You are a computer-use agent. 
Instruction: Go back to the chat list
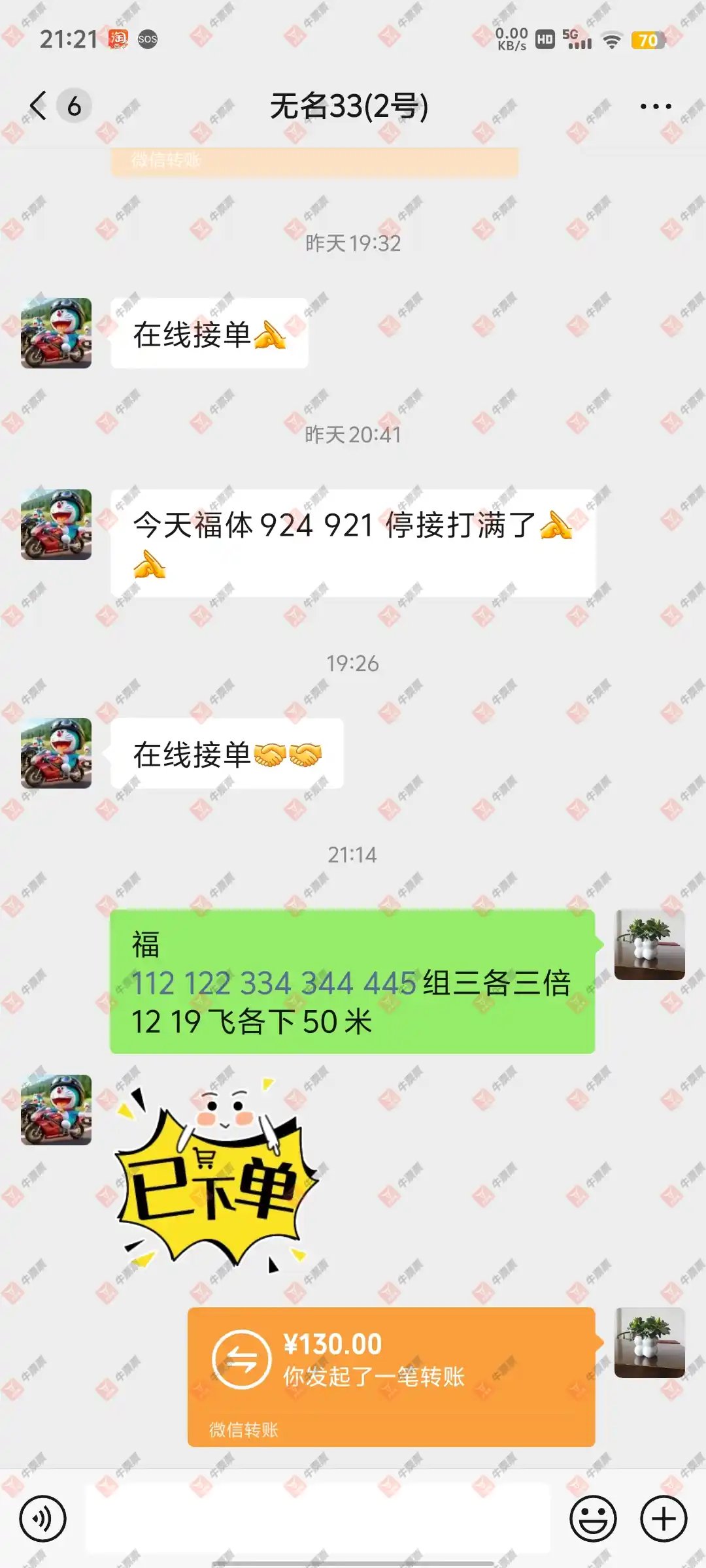coord(39,106)
